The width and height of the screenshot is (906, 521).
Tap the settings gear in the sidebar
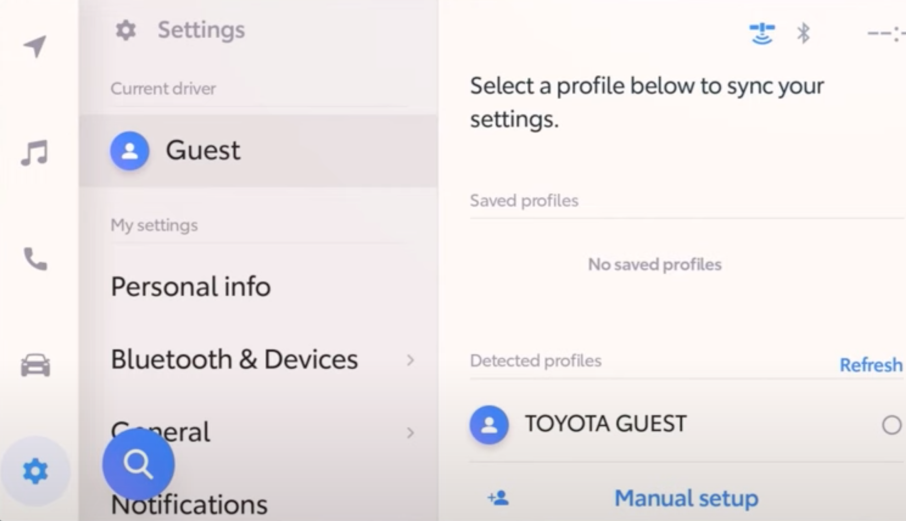point(35,471)
